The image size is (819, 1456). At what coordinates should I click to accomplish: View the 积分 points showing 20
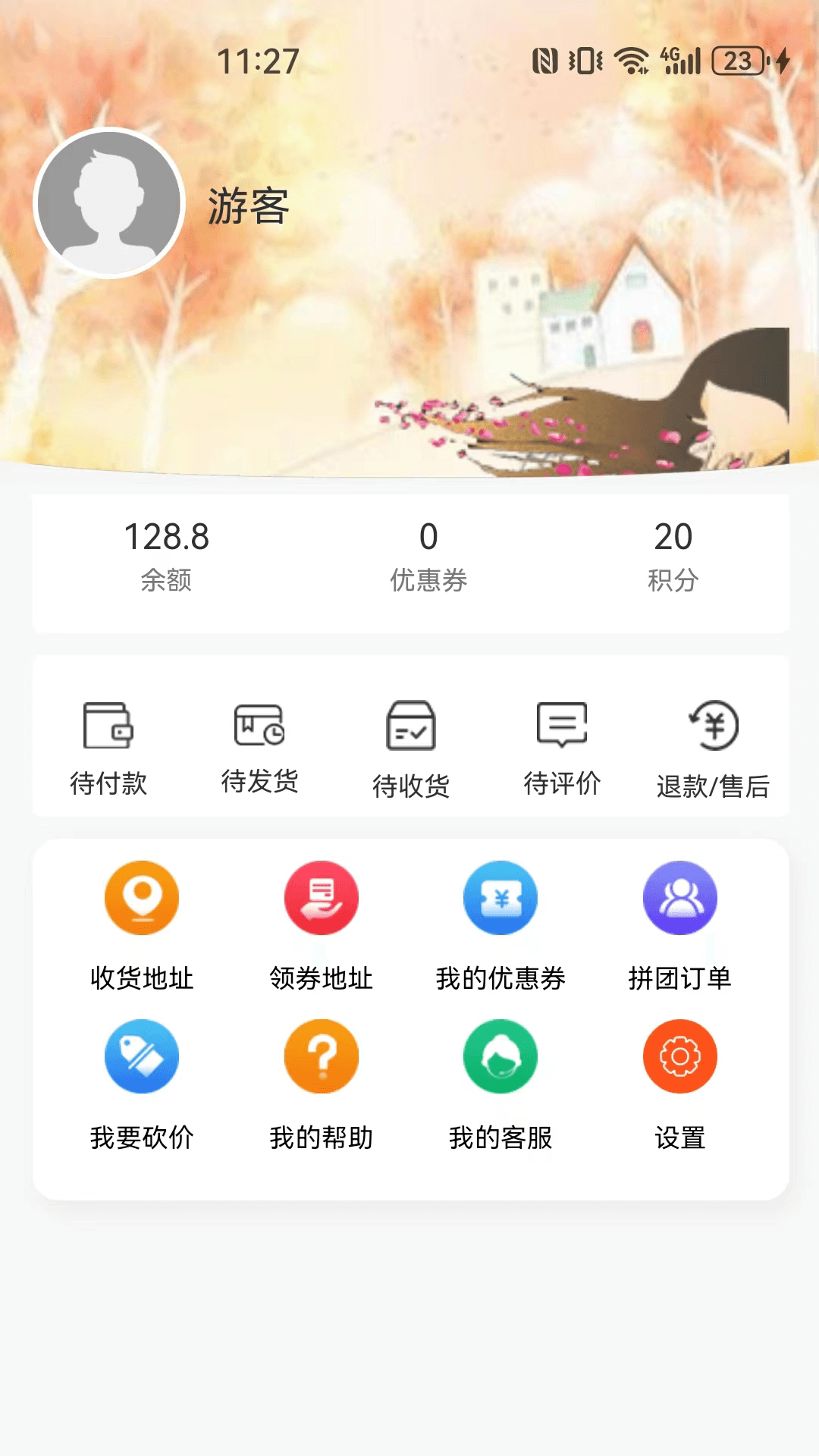[x=673, y=555]
